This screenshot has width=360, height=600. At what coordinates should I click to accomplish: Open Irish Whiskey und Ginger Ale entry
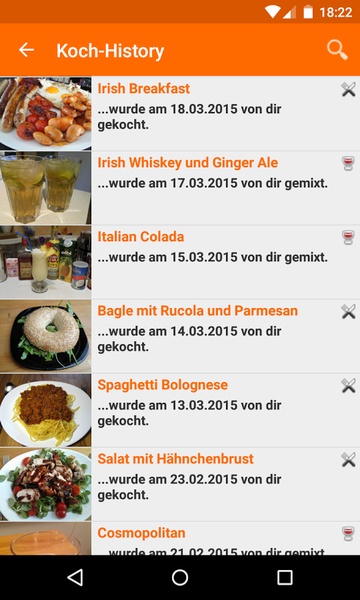180,188
